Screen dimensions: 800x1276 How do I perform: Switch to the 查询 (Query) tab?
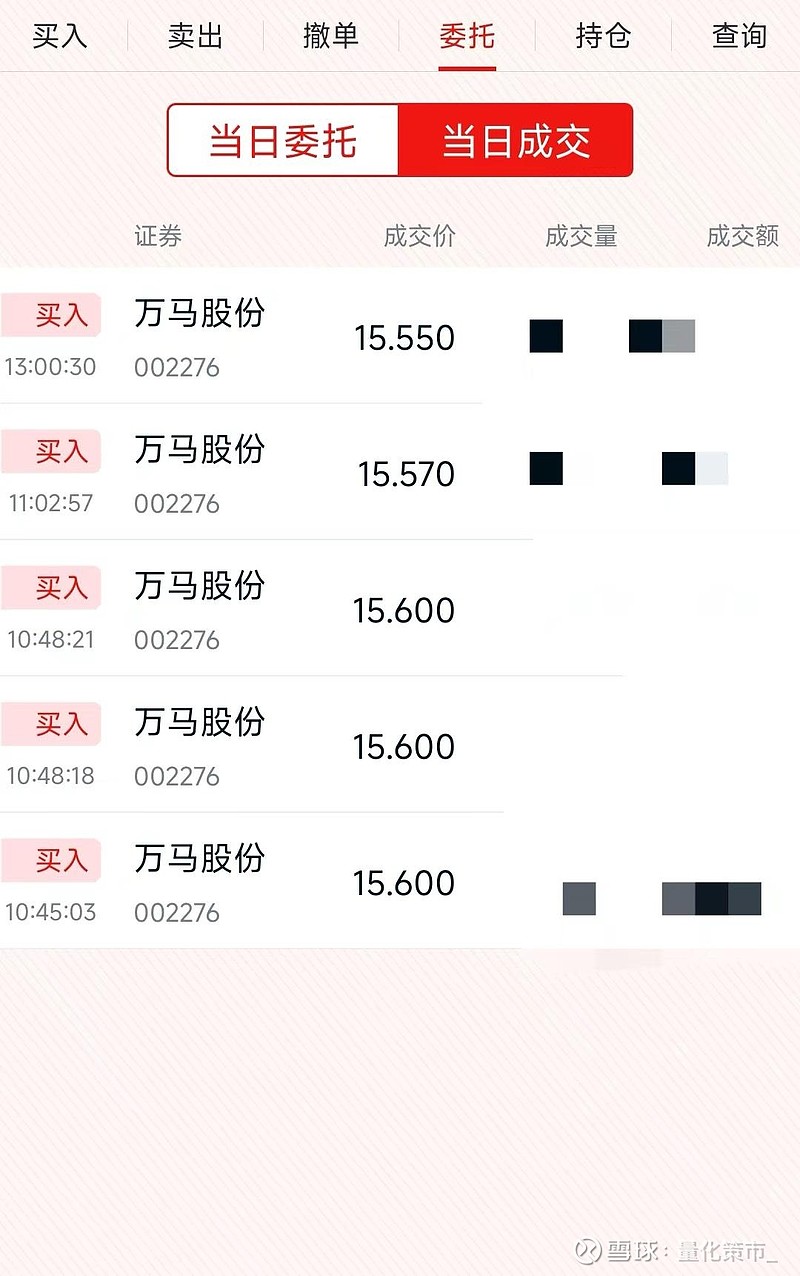tap(739, 36)
